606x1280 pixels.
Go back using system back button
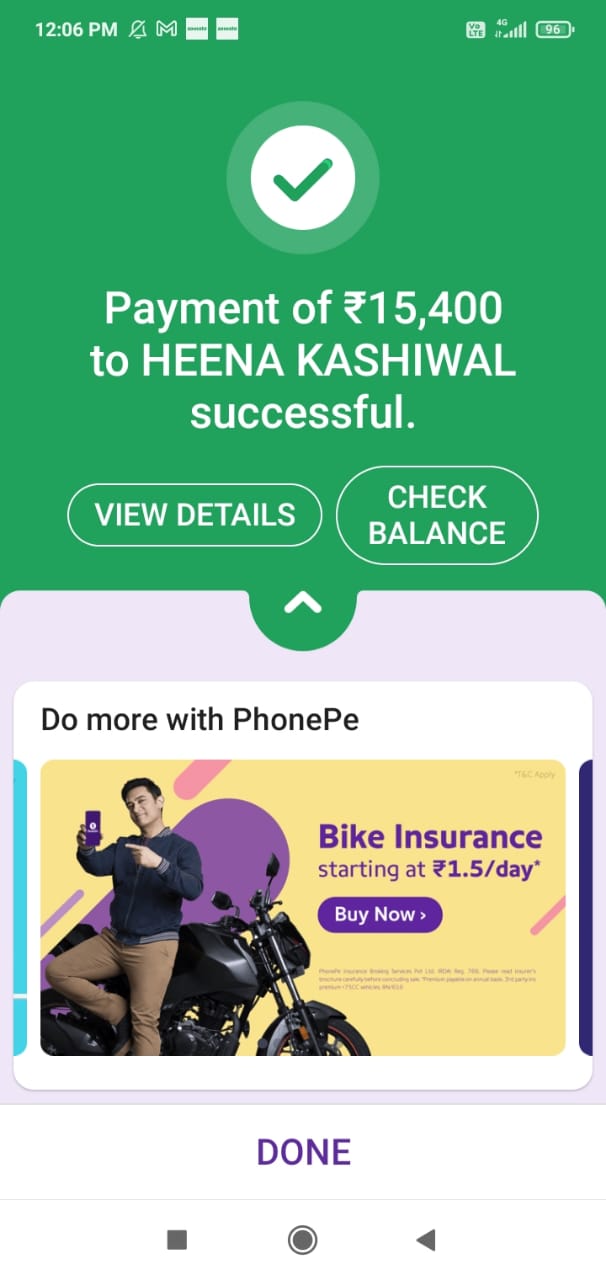click(426, 1240)
